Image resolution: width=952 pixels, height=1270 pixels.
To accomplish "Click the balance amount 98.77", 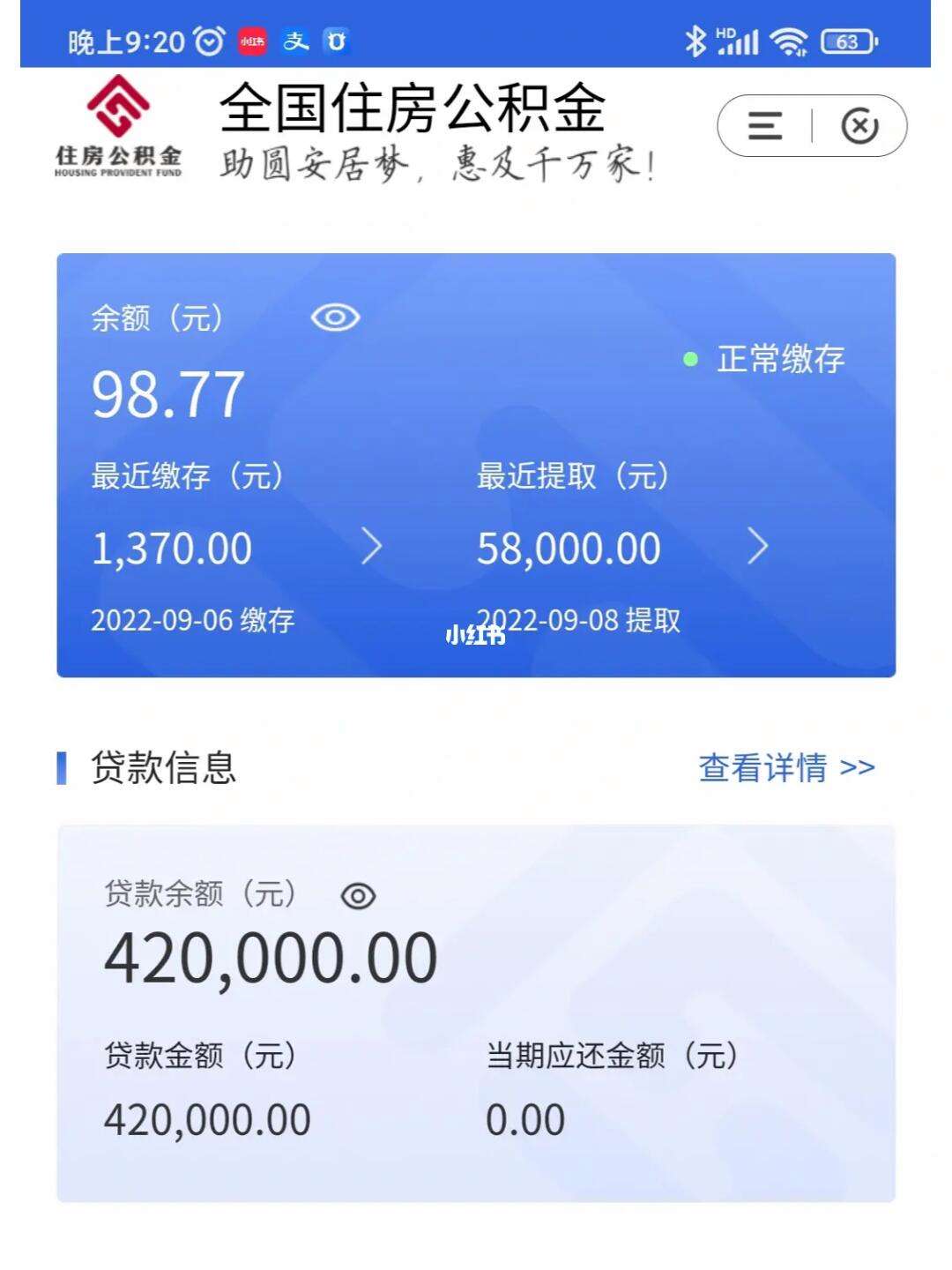I will [165, 392].
